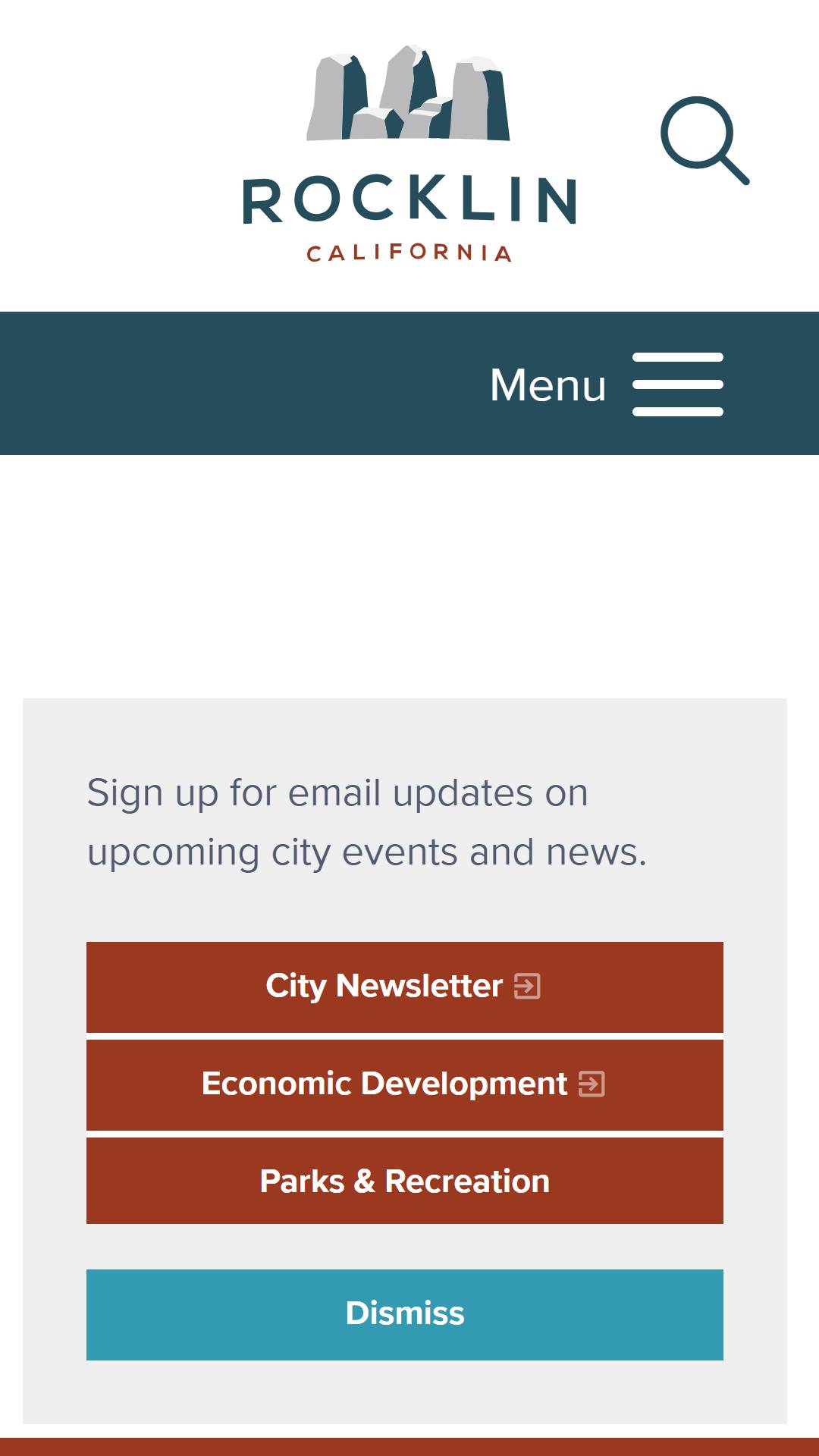This screenshot has width=819, height=1456.
Task: Go to homepage via Rocklin logo
Action: tap(409, 154)
